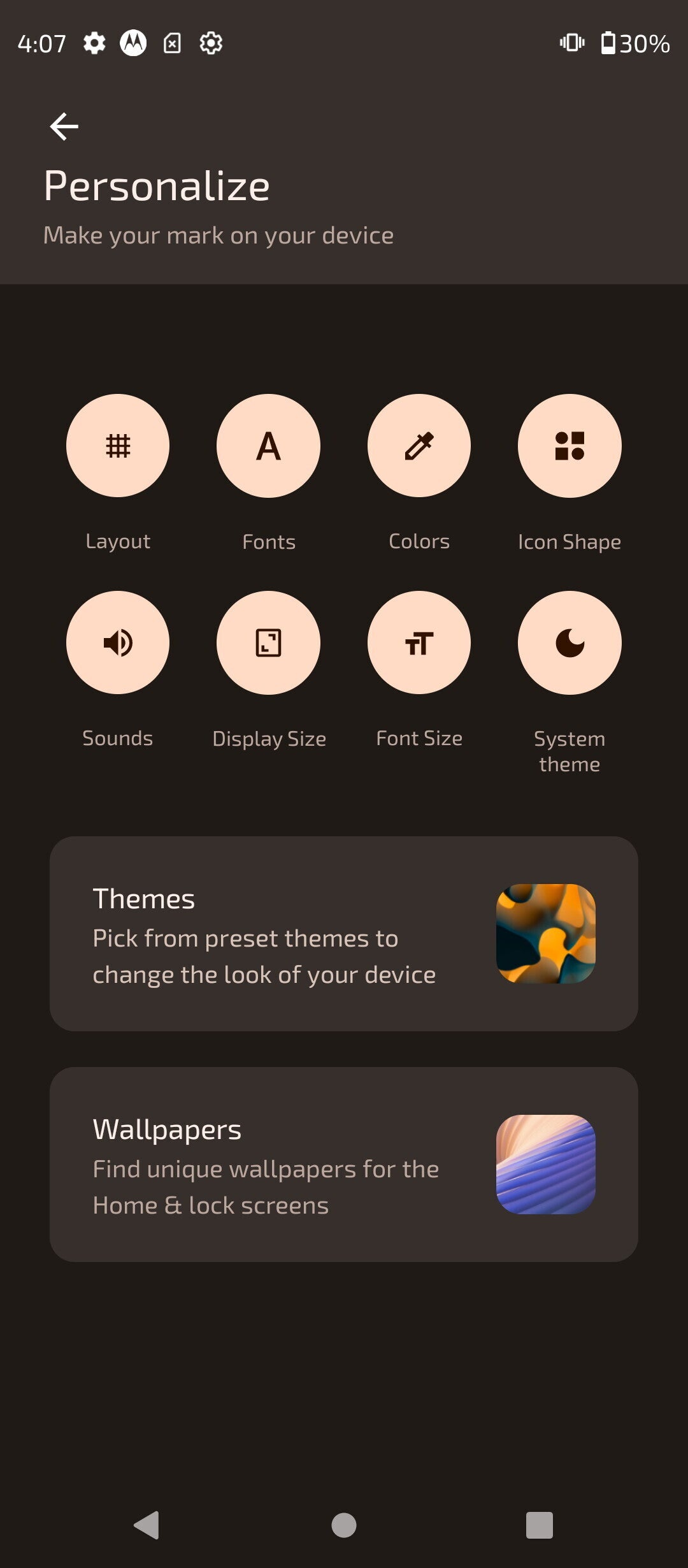The width and height of the screenshot is (688, 1568).
Task: Open recent apps from navigation bar
Action: tap(540, 1525)
